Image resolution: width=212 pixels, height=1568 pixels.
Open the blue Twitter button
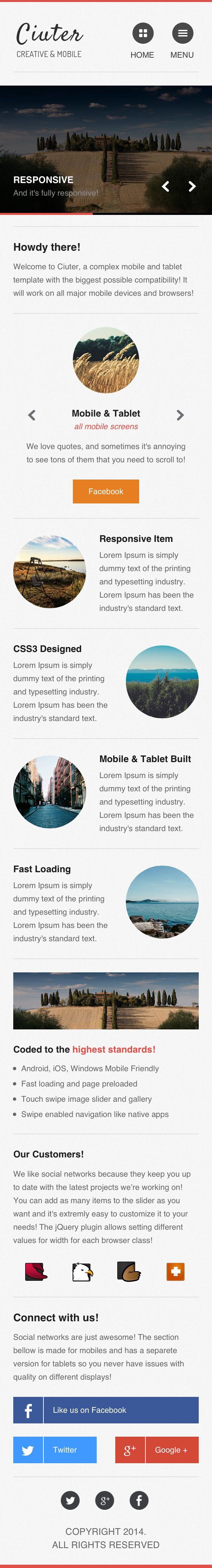pos(55,1450)
